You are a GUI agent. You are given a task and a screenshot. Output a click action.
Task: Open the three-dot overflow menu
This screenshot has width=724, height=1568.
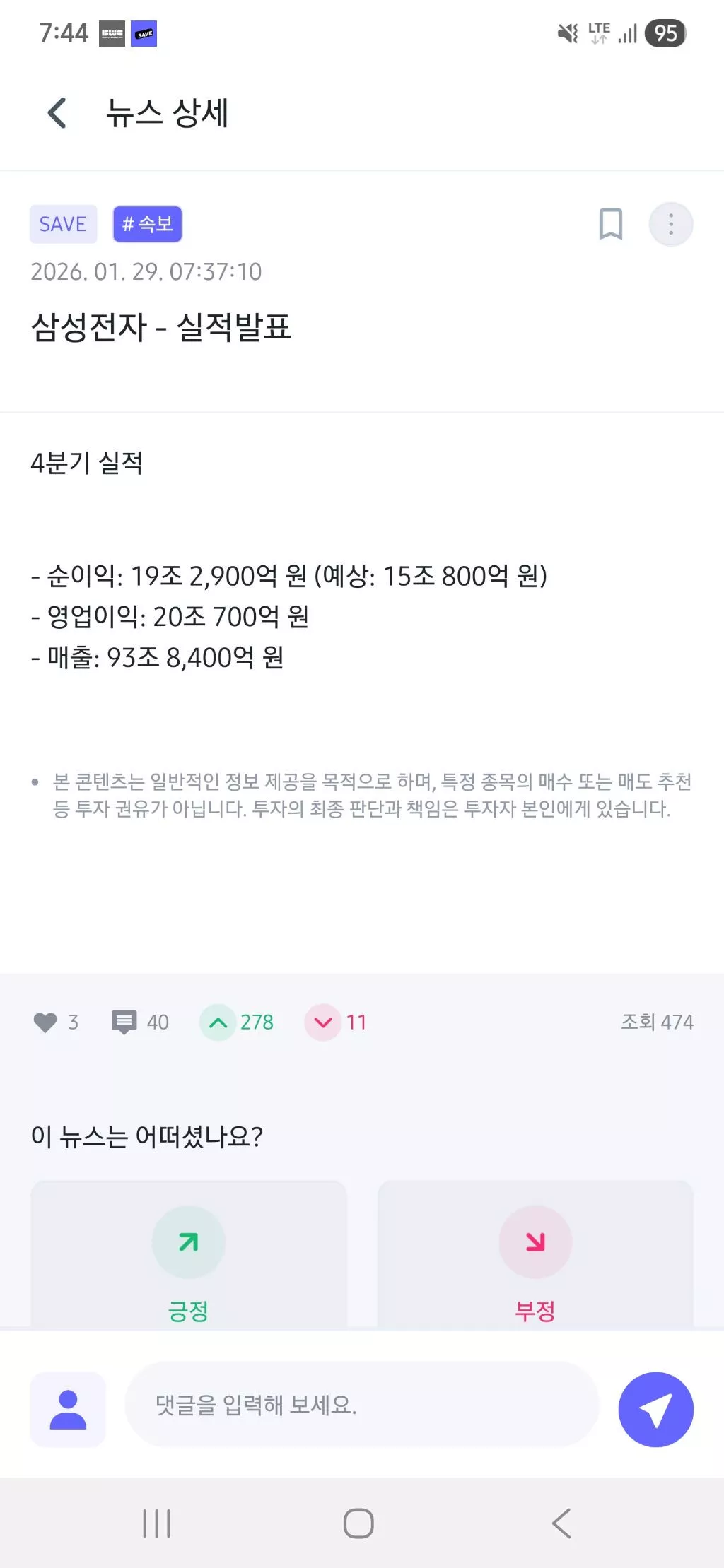point(670,224)
